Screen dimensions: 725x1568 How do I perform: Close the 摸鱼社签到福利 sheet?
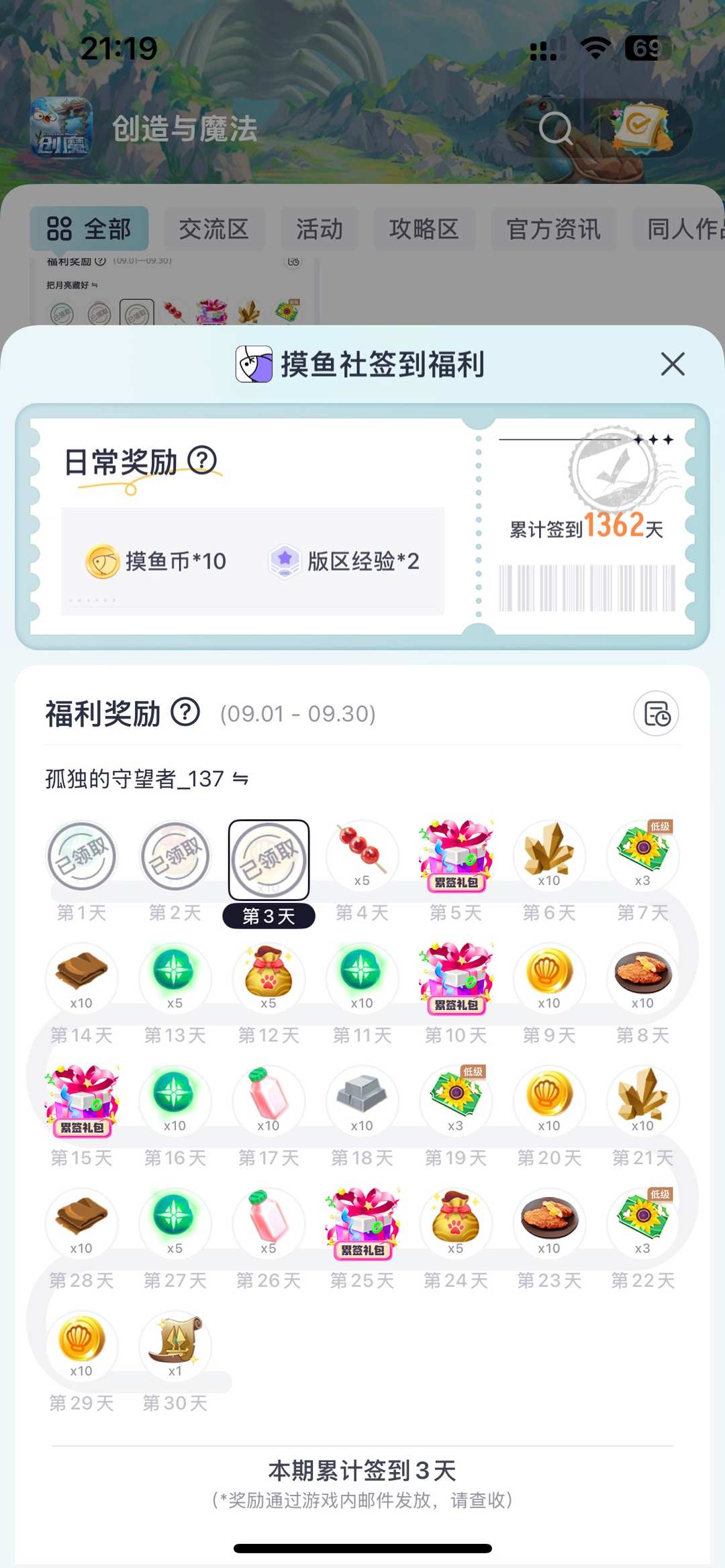pyautogui.click(x=673, y=364)
